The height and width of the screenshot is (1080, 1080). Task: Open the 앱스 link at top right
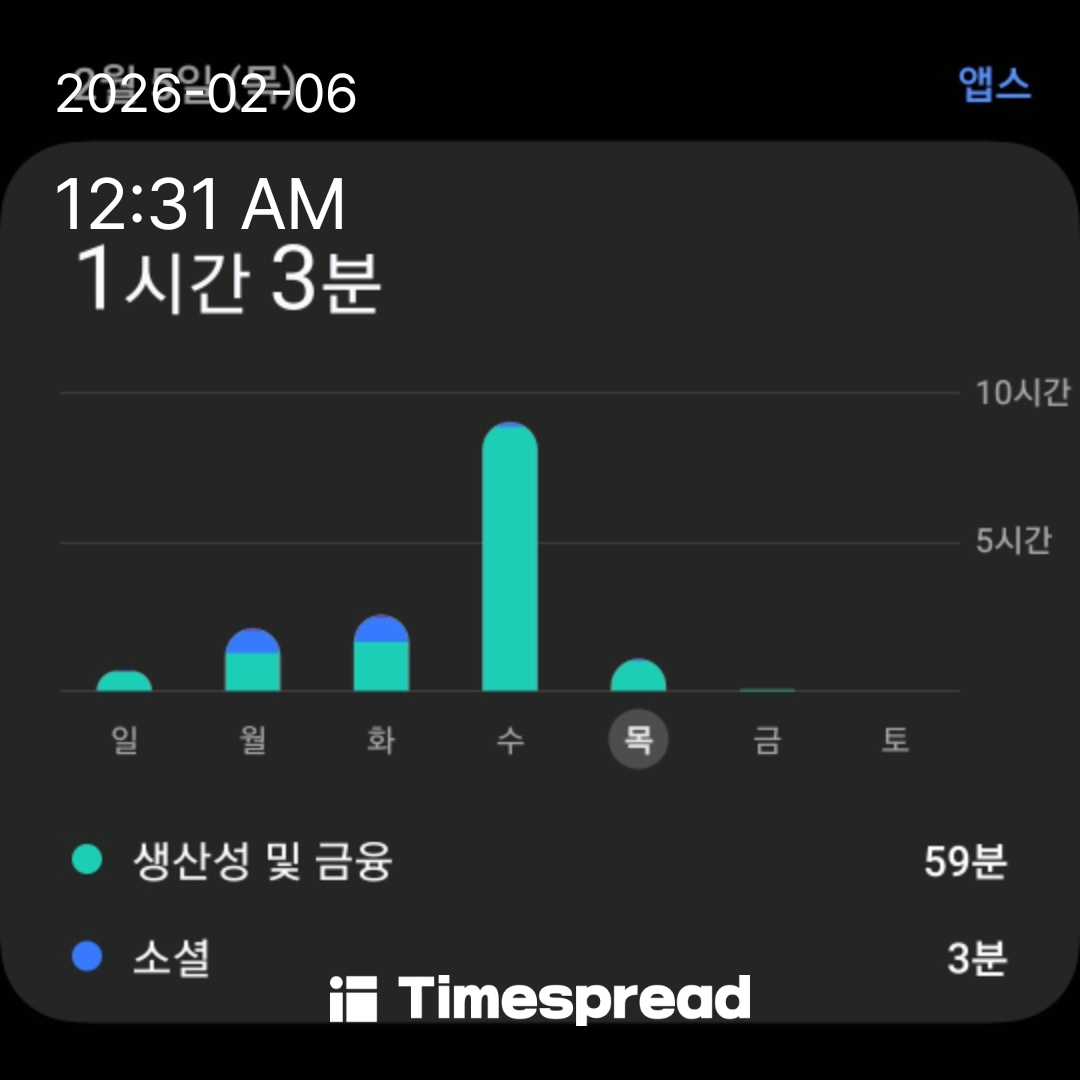994,85
